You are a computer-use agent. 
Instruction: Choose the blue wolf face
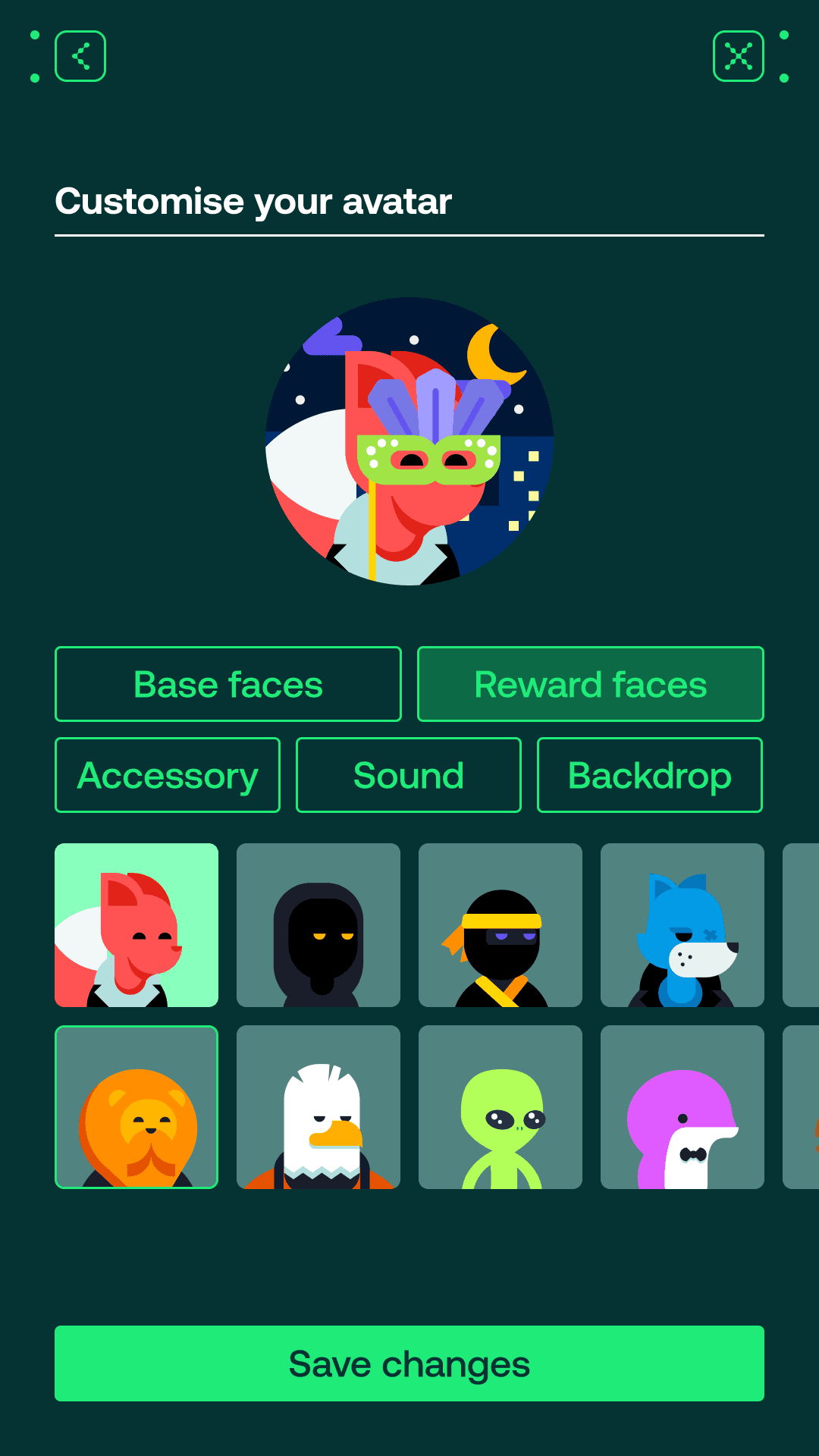coord(682,925)
